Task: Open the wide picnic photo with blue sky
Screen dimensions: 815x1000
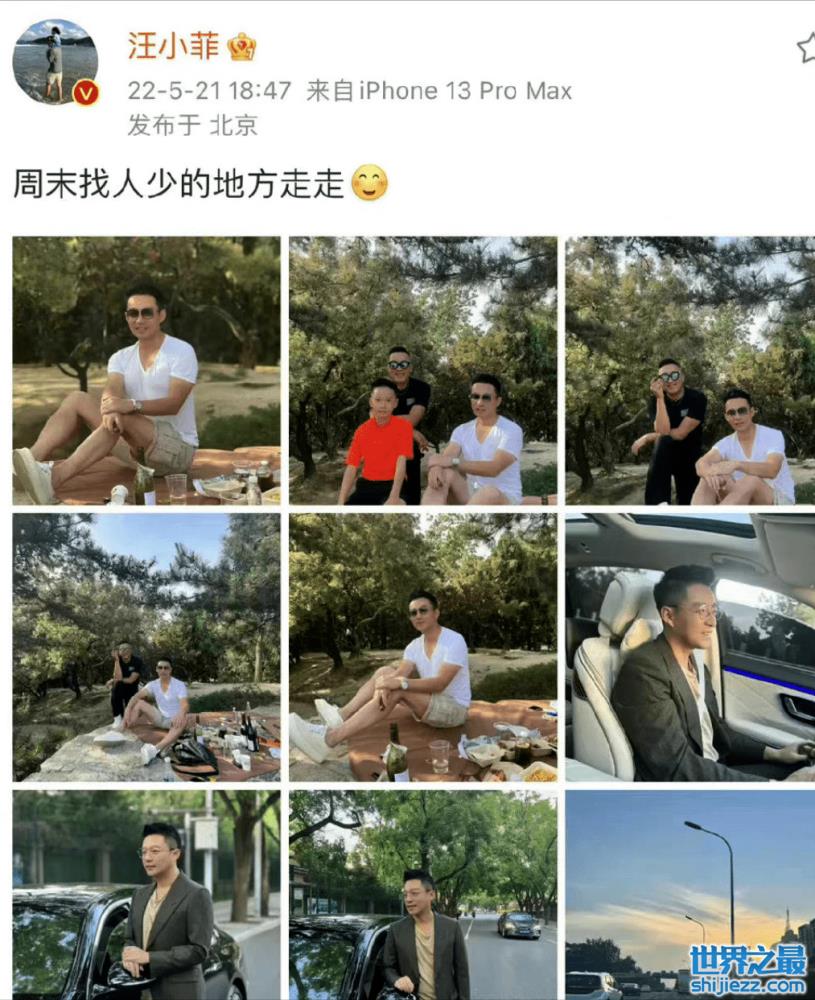Action: [146, 647]
